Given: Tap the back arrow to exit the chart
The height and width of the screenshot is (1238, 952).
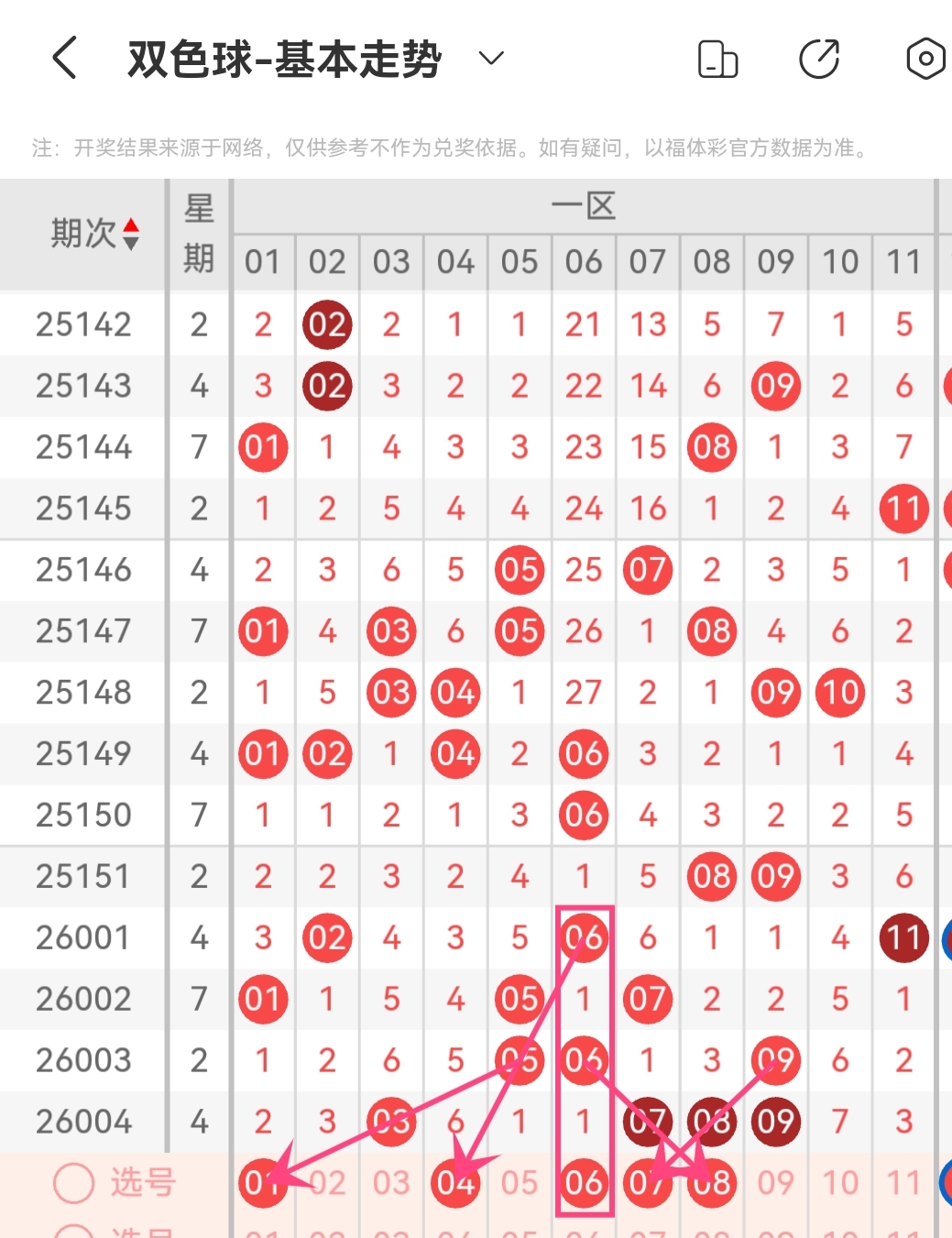Looking at the screenshot, I should pyautogui.click(x=63, y=57).
